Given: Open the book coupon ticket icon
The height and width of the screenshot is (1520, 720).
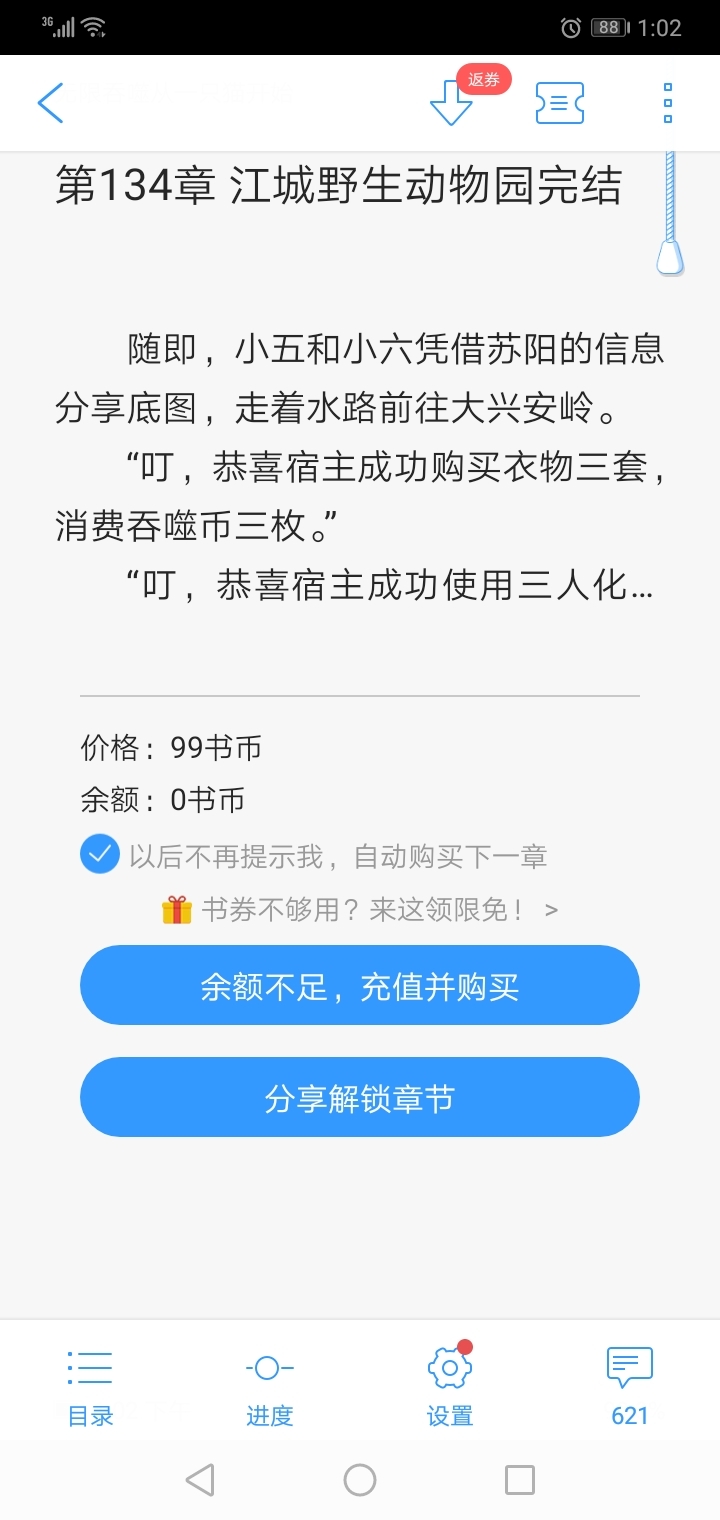Looking at the screenshot, I should coord(560,102).
